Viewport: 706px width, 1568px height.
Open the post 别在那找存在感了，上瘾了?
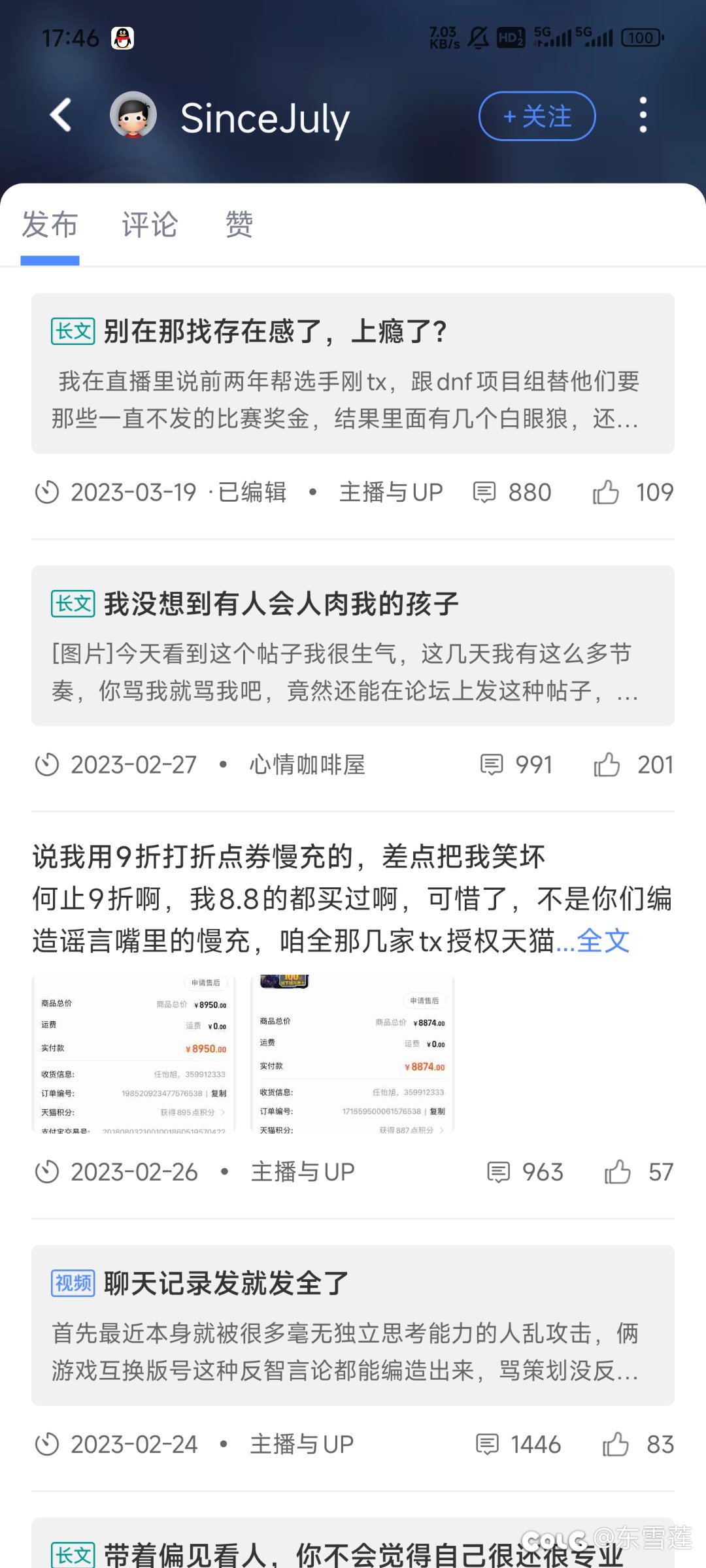(x=353, y=373)
